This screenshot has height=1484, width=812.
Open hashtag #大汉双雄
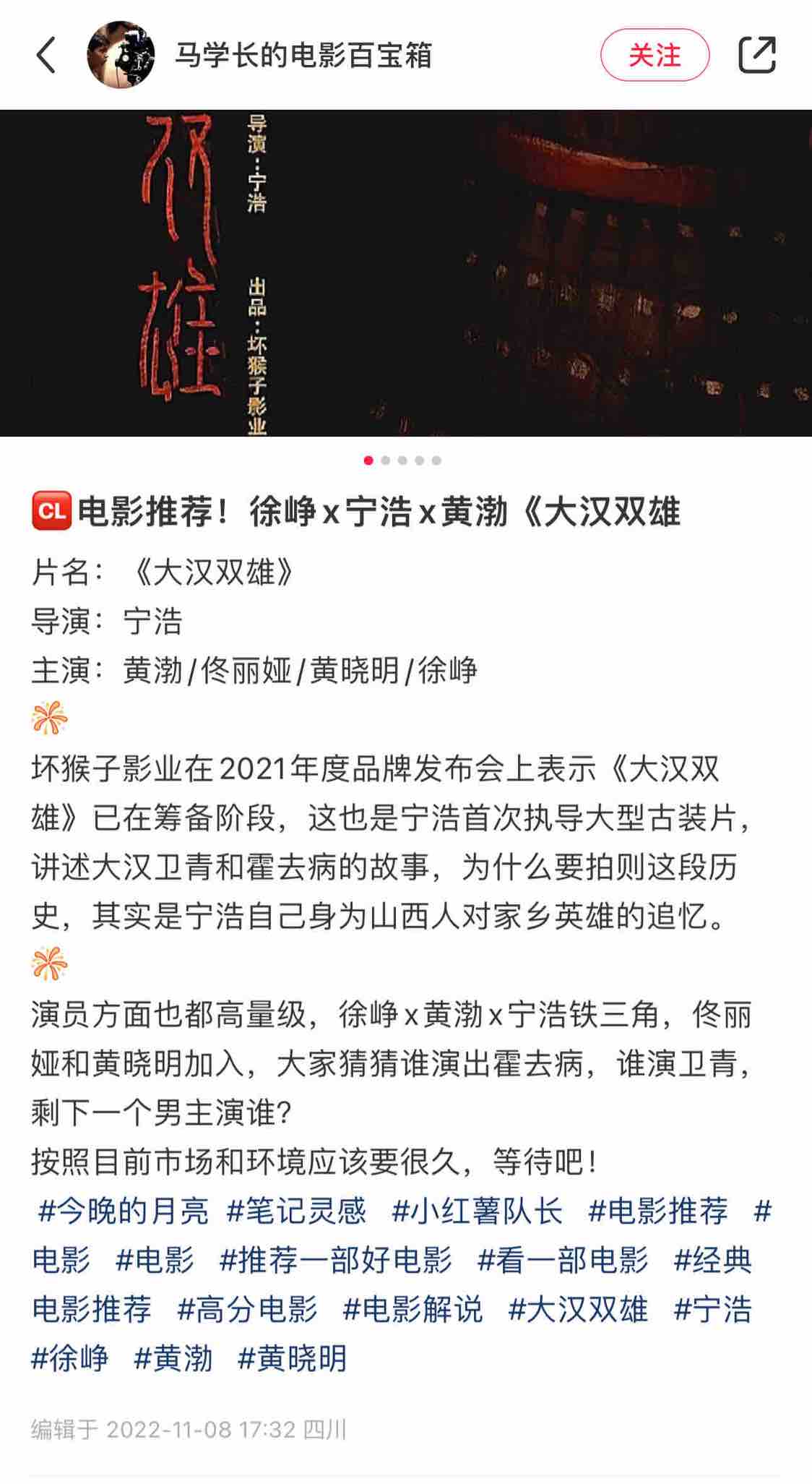(578, 1309)
